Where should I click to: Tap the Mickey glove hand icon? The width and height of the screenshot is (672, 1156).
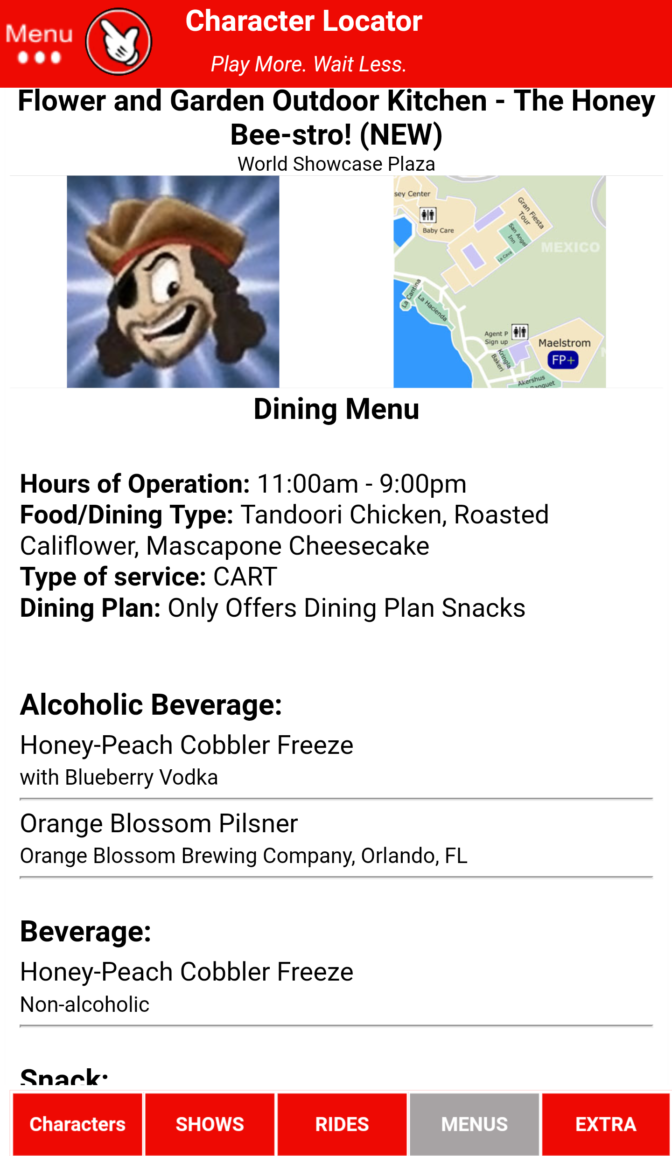119,42
